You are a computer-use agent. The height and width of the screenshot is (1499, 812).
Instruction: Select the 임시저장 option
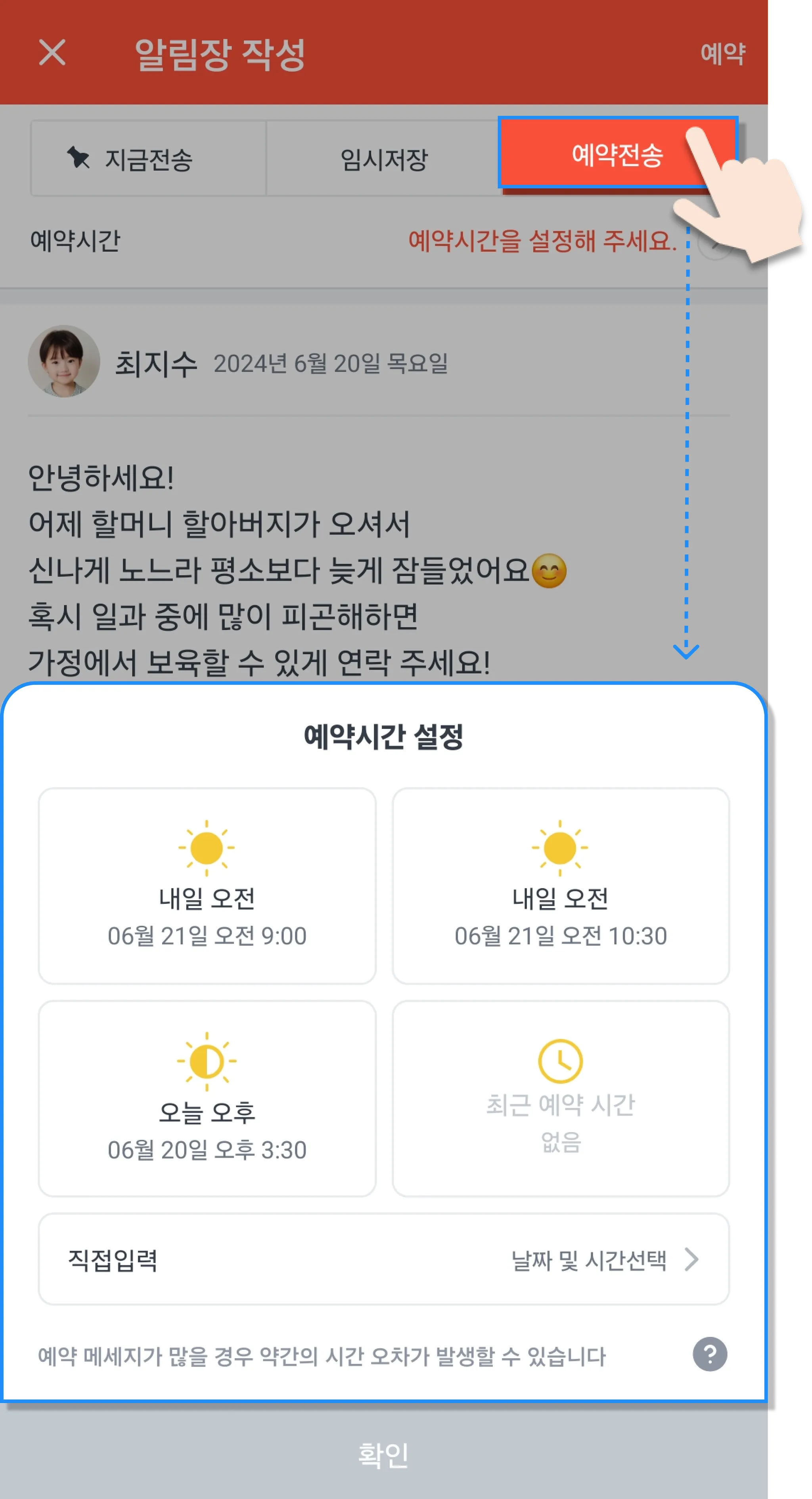coord(384,159)
